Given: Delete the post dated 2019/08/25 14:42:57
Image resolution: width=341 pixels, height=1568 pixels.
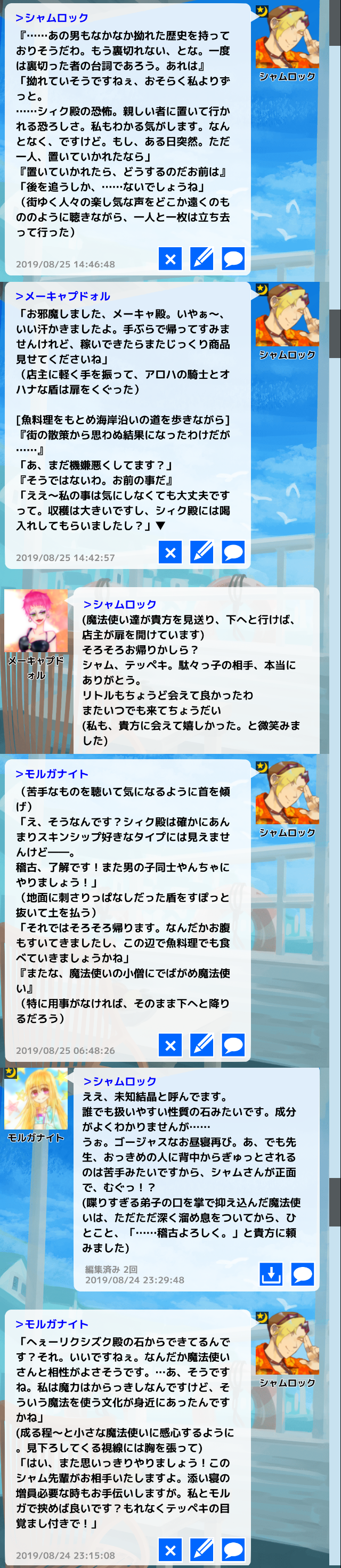Looking at the screenshot, I should click(x=170, y=552).
